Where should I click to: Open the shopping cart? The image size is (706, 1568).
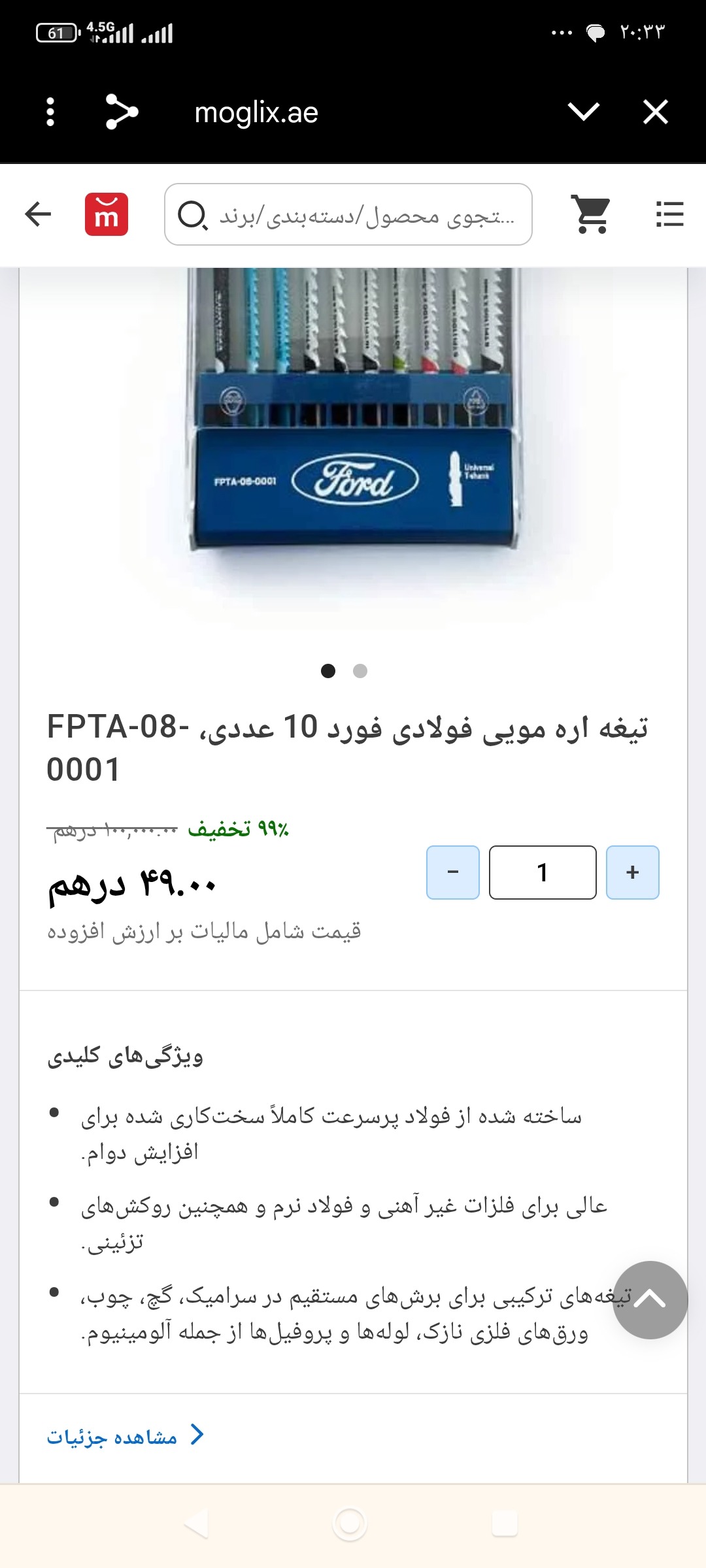click(x=592, y=214)
